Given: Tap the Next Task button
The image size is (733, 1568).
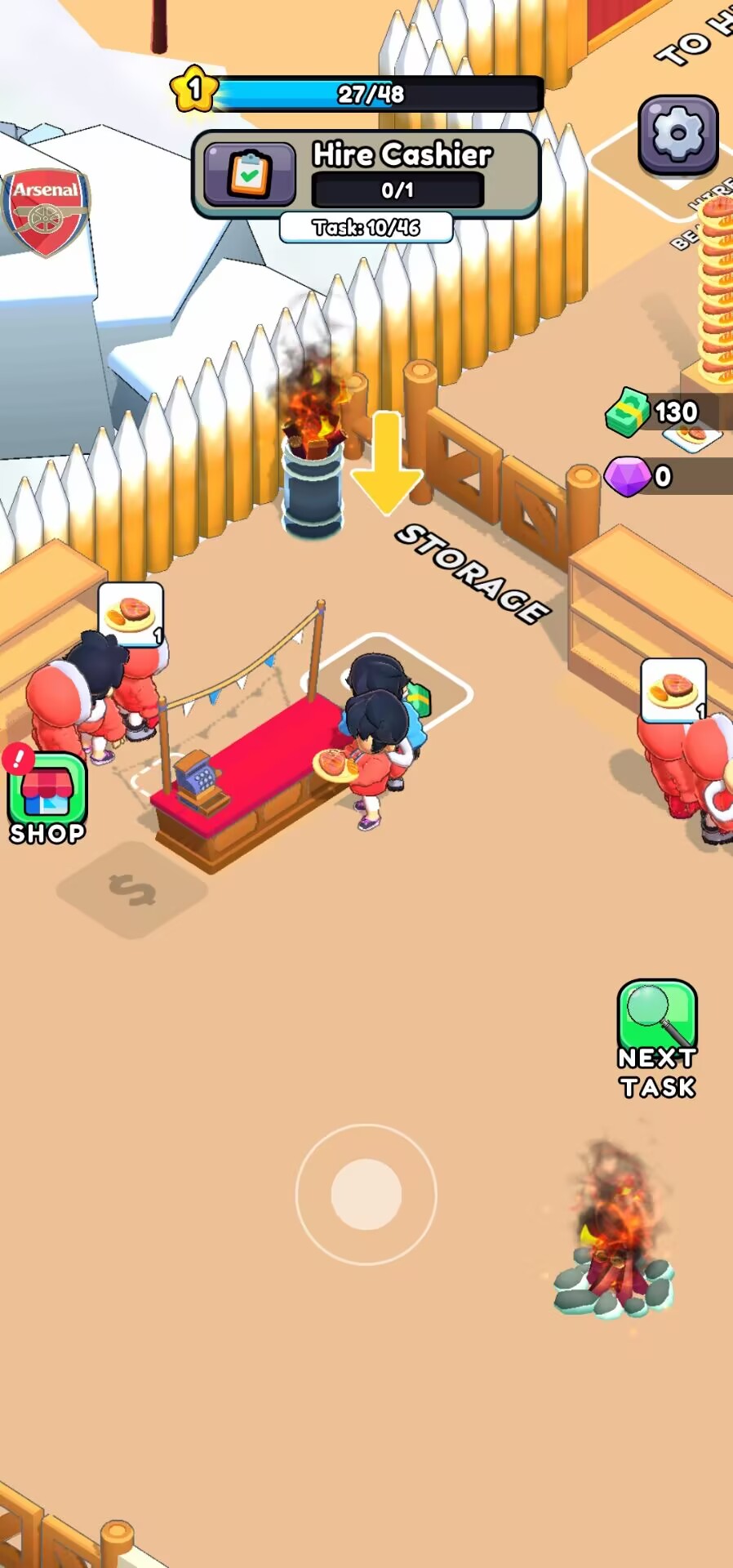Looking at the screenshot, I should click(x=657, y=1037).
